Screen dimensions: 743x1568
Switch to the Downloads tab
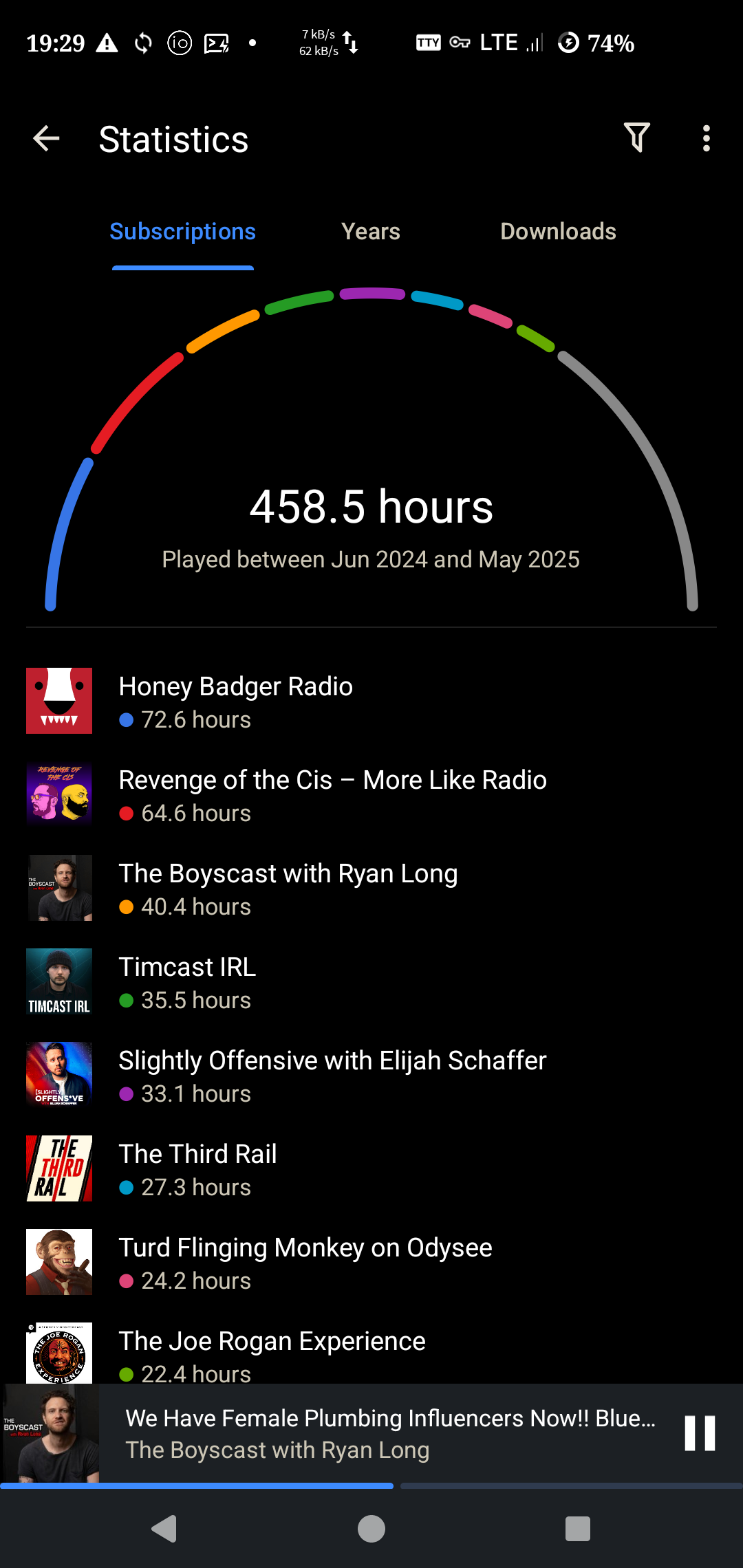coord(558,232)
